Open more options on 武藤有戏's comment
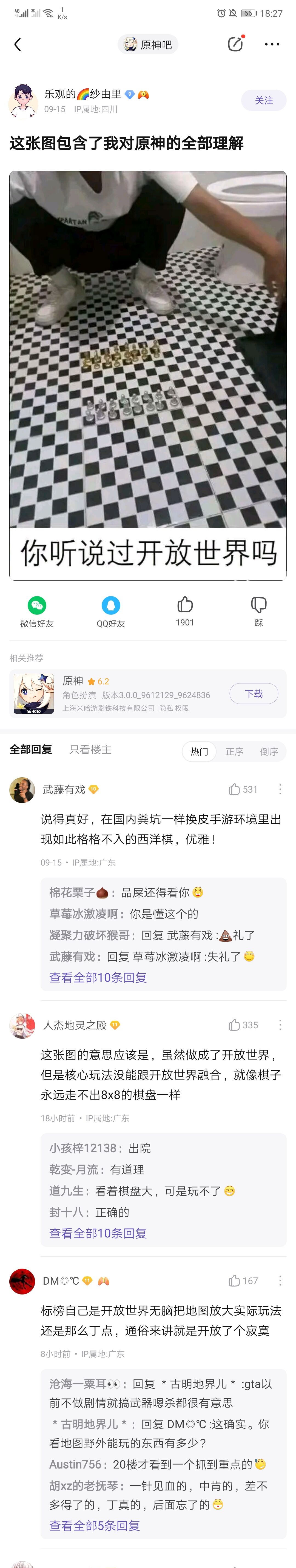The image size is (296, 1568). 280,789
